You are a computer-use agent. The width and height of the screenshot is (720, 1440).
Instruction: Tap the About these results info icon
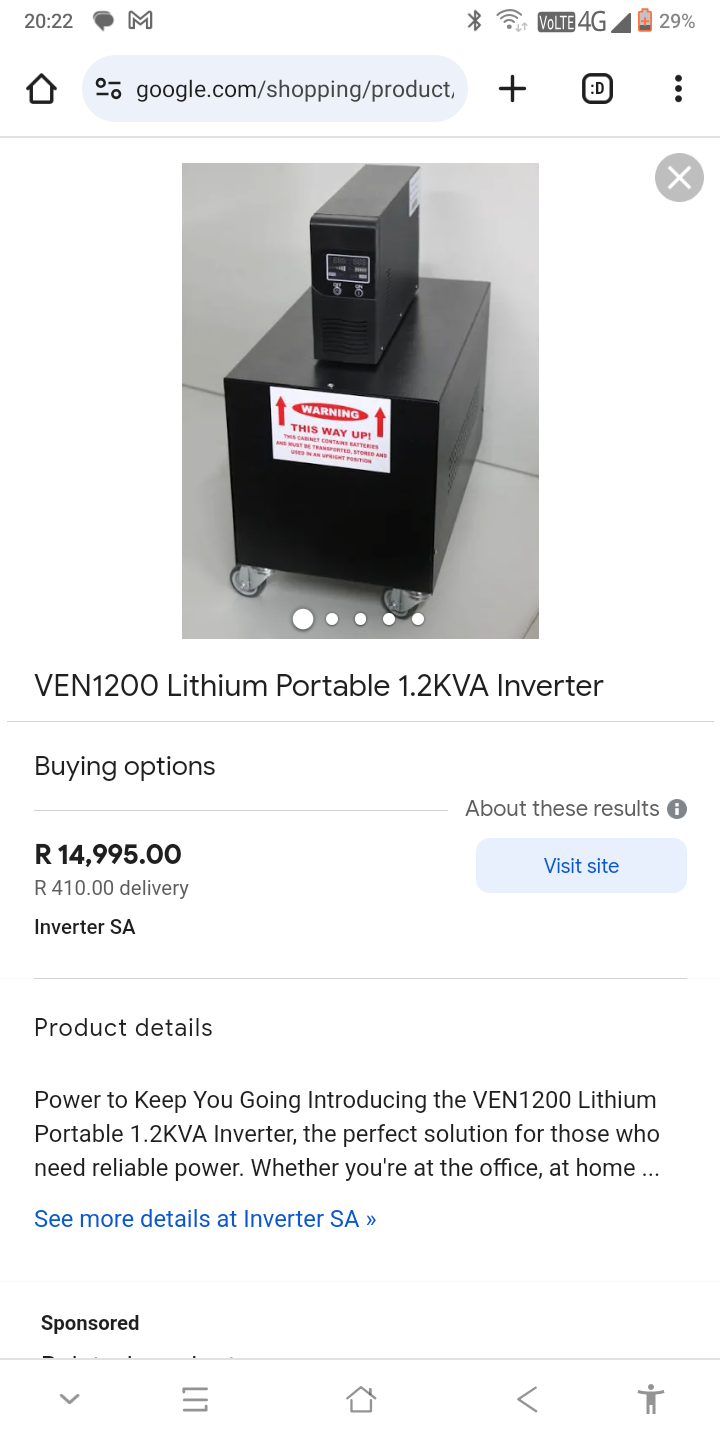pos(677,809)
